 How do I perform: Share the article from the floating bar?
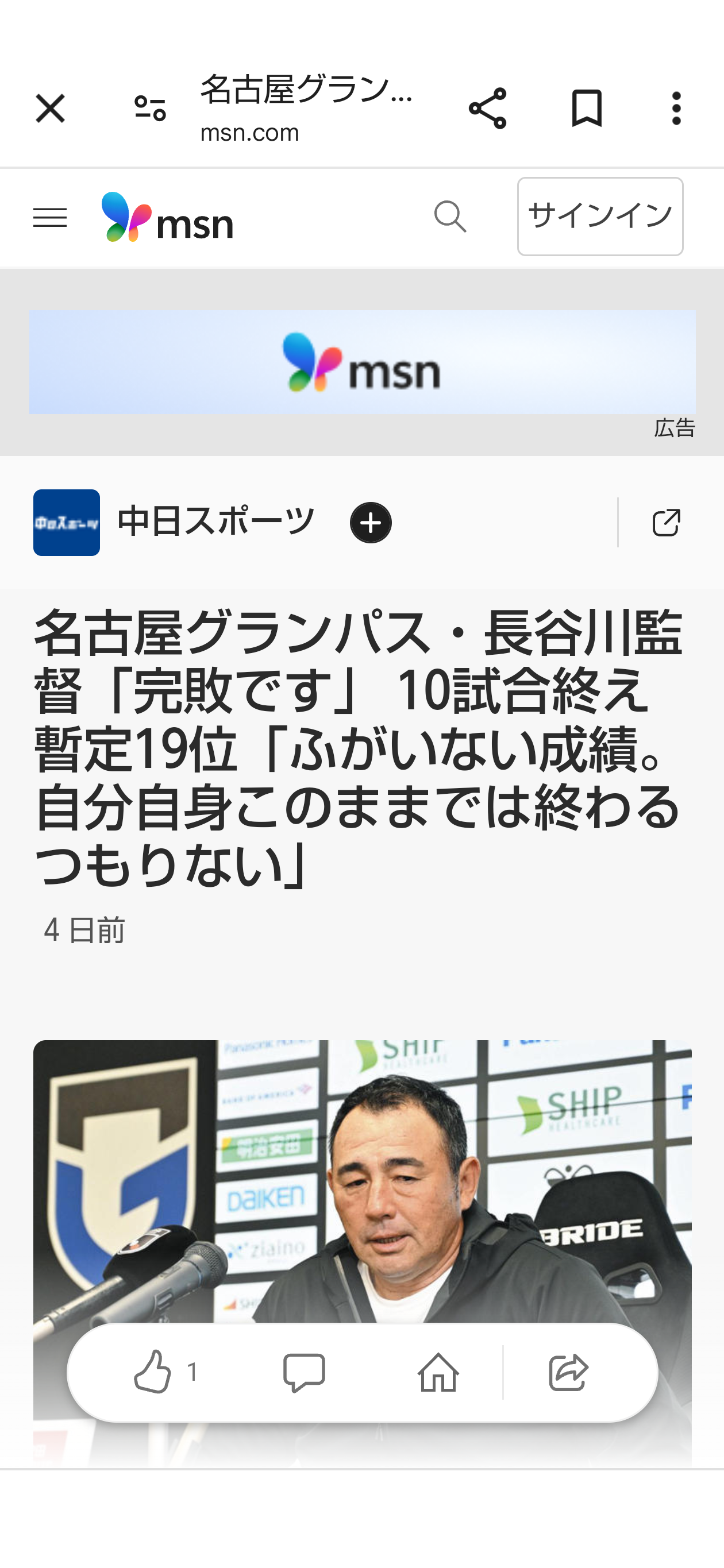[568, 1372]
